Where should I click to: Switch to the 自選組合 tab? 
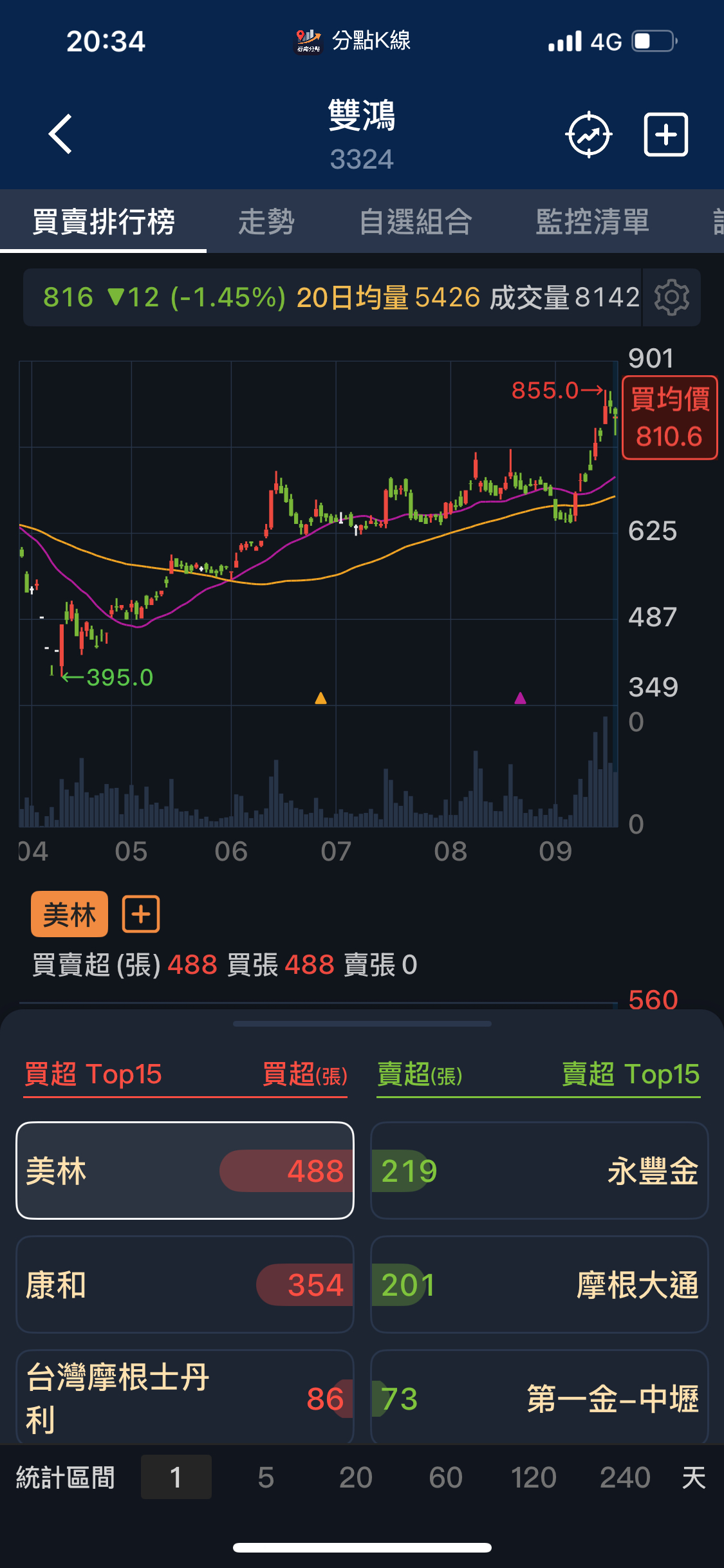416,222
